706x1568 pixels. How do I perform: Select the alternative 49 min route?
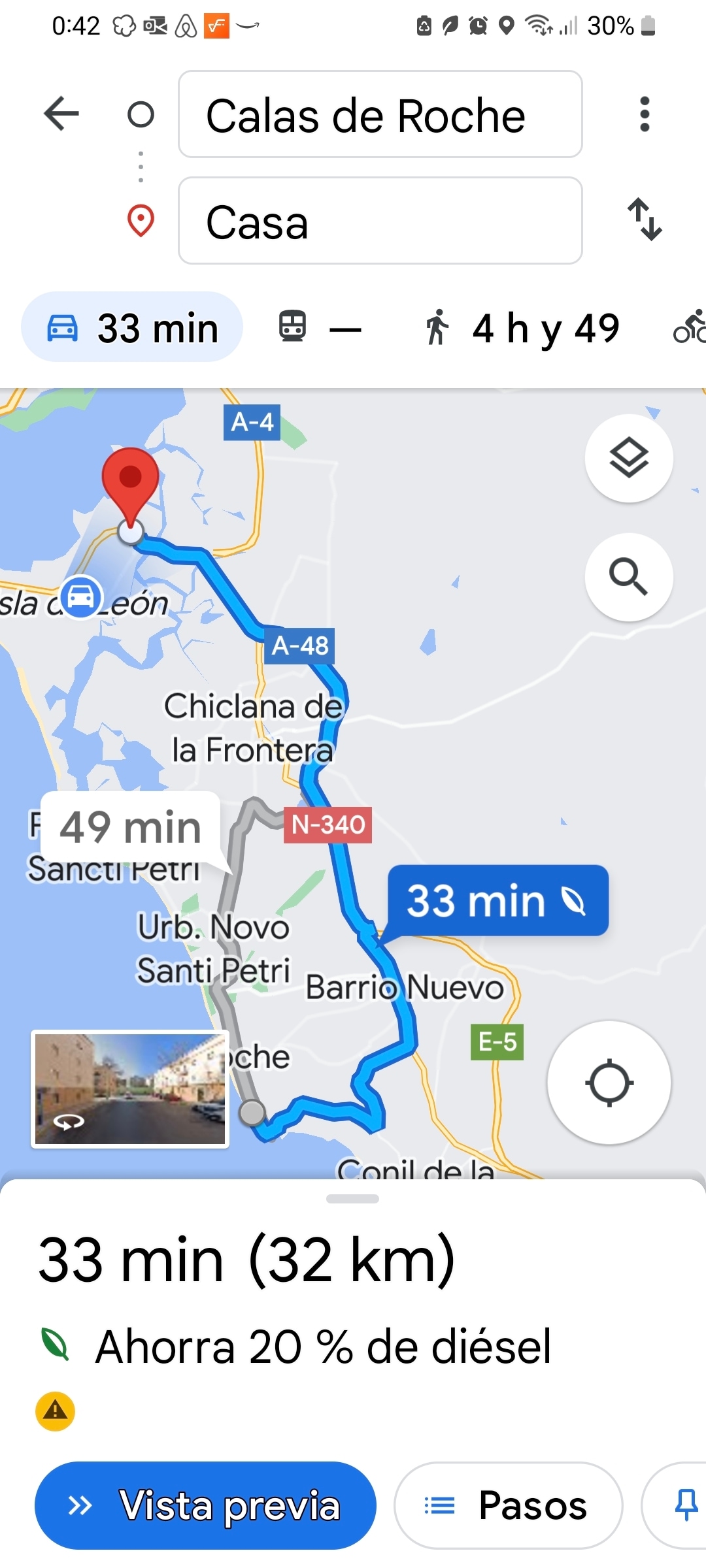coord(131,828)
